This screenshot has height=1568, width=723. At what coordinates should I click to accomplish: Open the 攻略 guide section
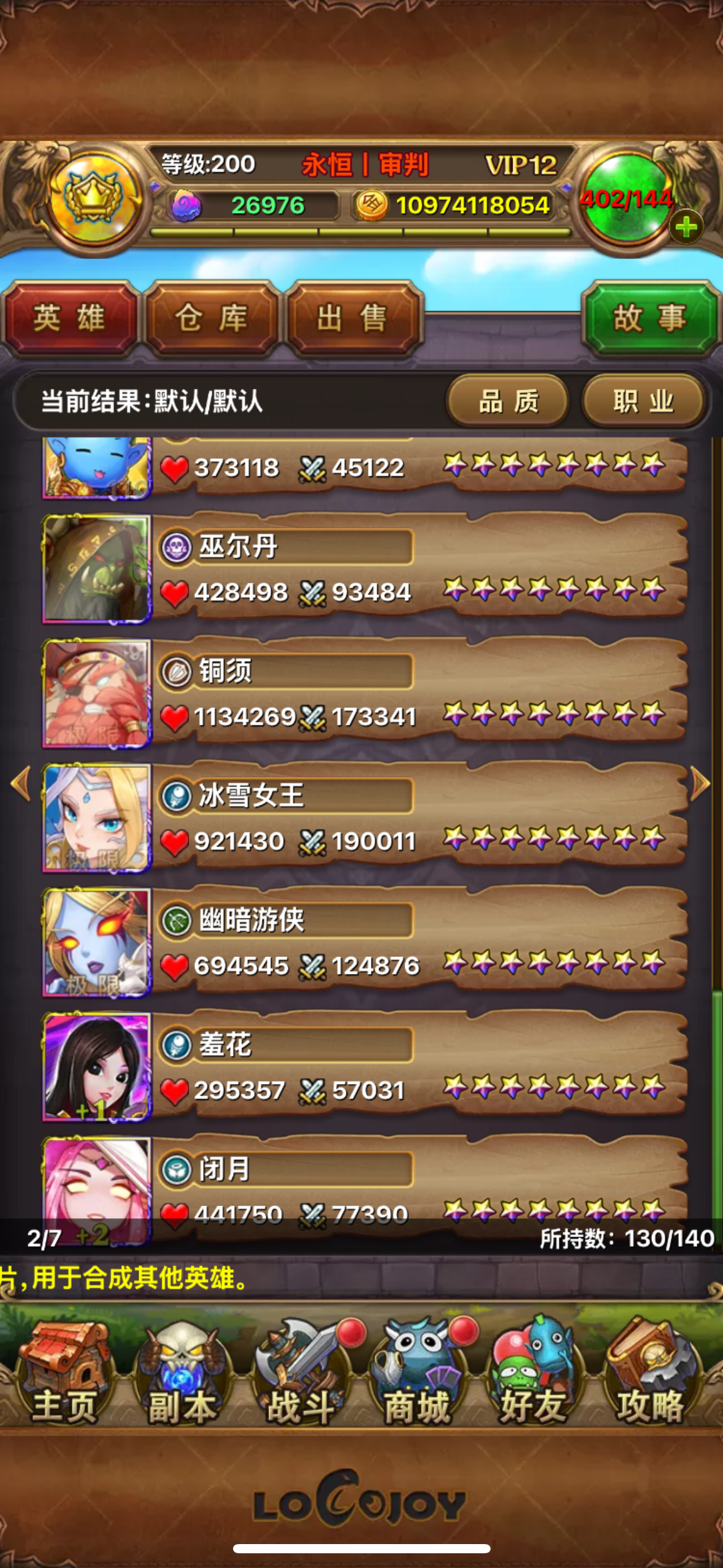[x=650, y=1375]
